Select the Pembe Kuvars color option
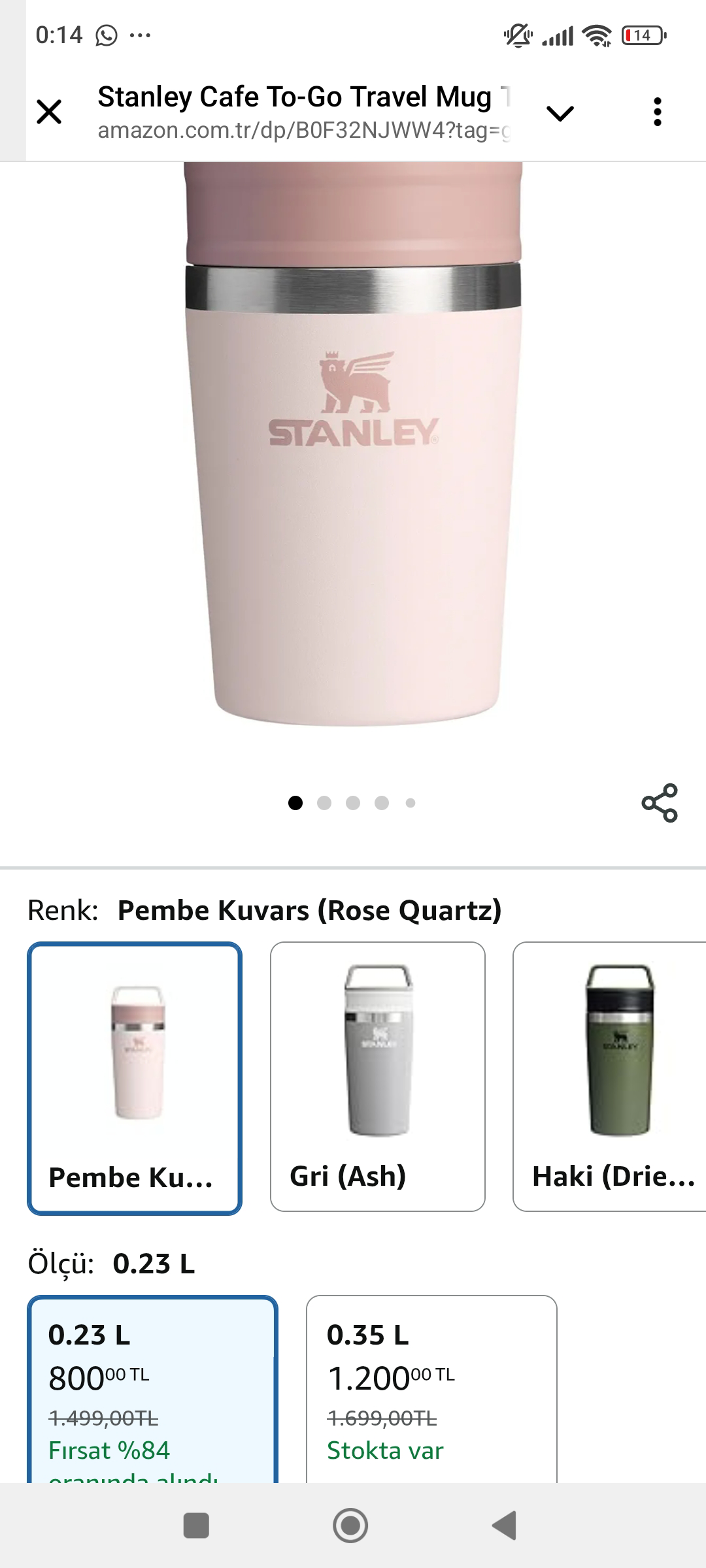706x1568 pixels. (x=135, y=1078)
